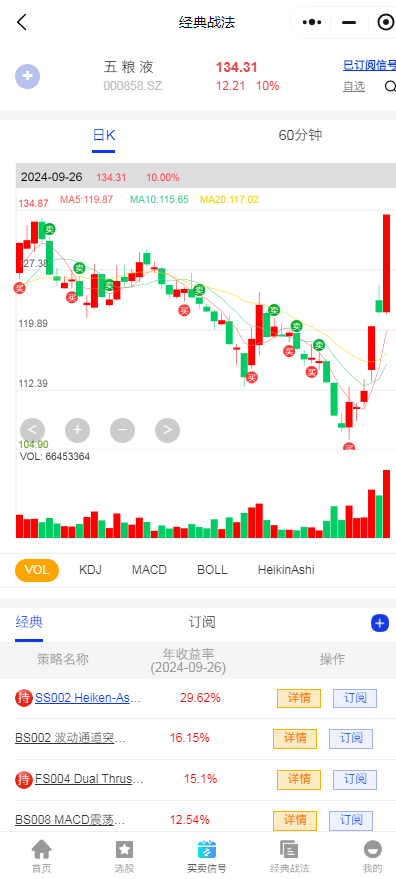Add stock with the round plus icon
396x879 pixels.
[x=27, y=76]
